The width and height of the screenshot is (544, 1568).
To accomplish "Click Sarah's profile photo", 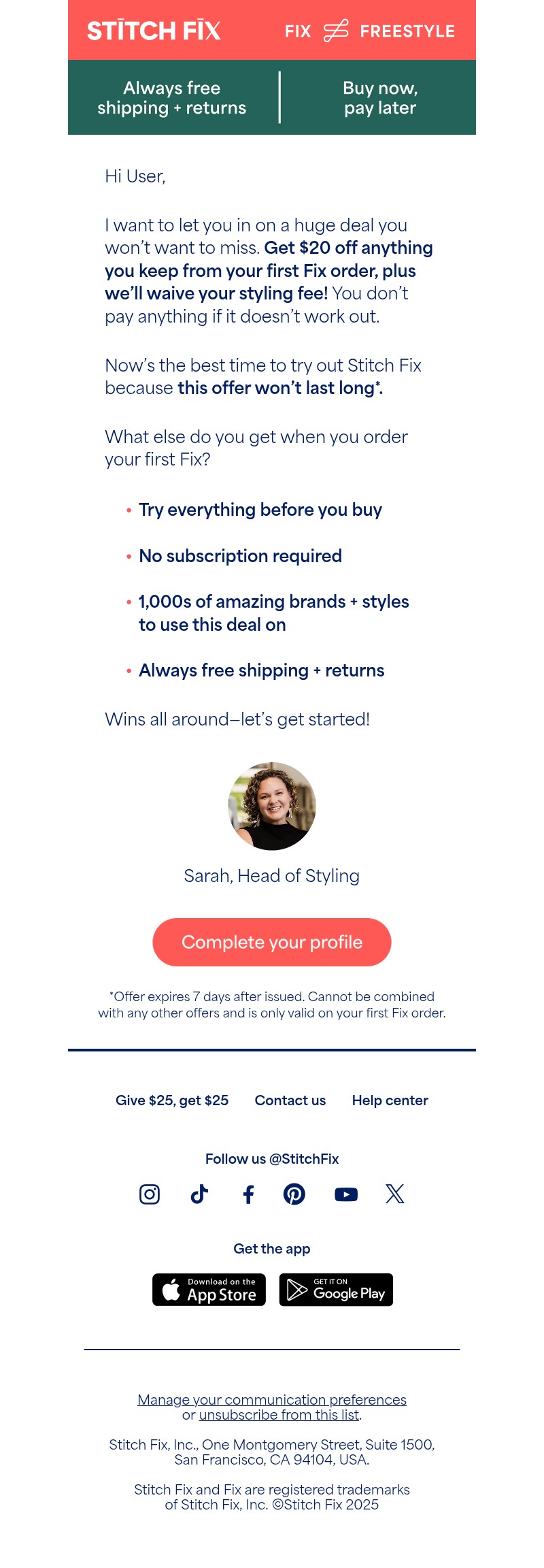I will point(271,806).
